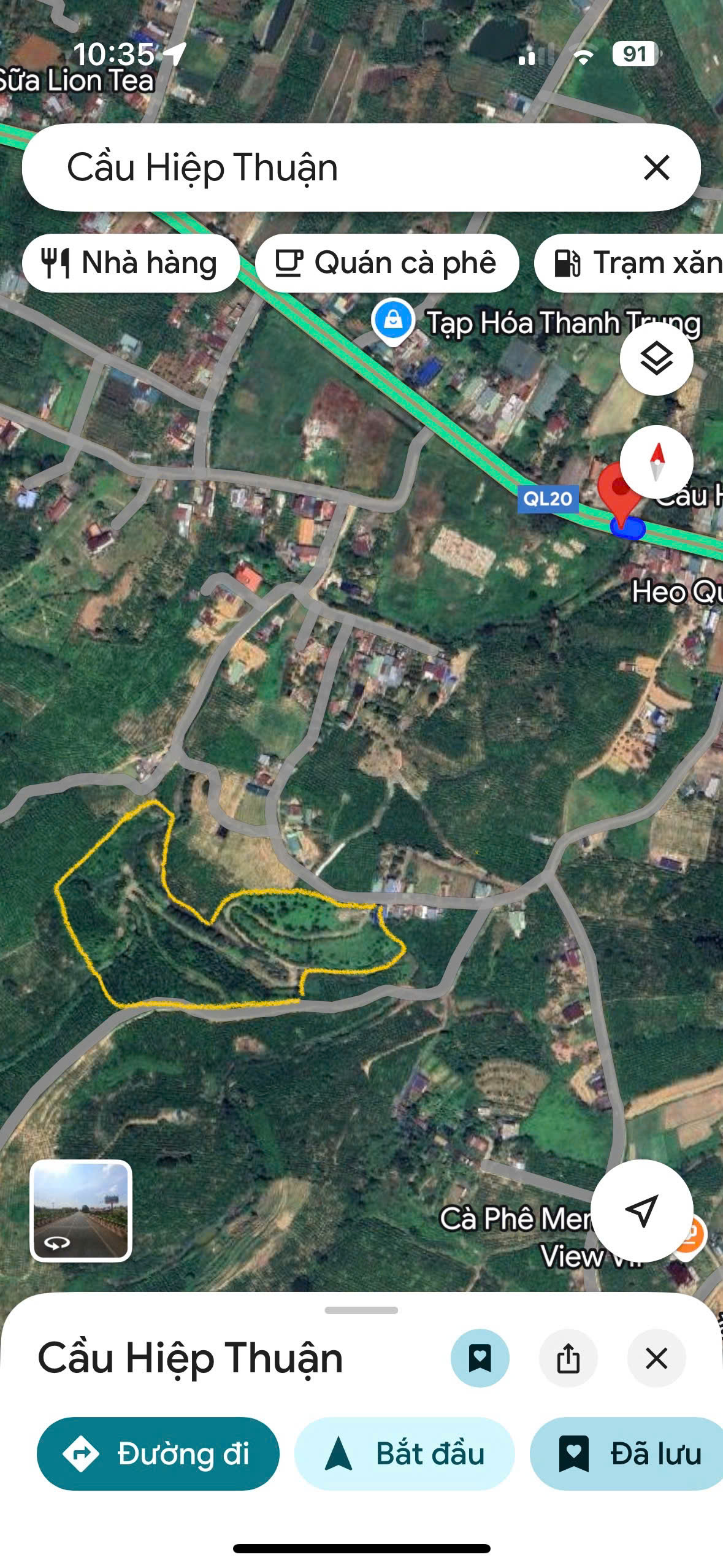Expand the place sheet drag handle

click(x=361, y=1310)
